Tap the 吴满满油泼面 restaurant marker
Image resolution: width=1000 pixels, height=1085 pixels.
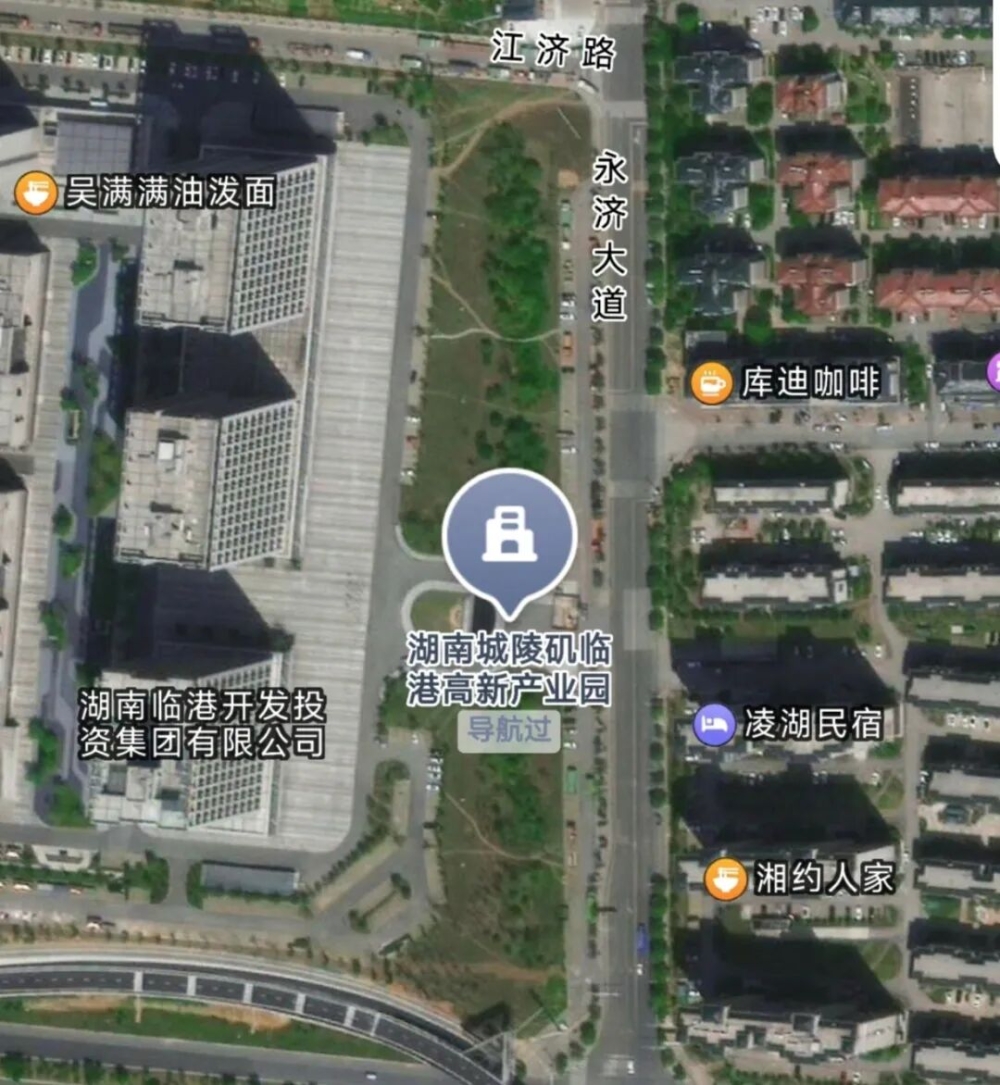35,192
